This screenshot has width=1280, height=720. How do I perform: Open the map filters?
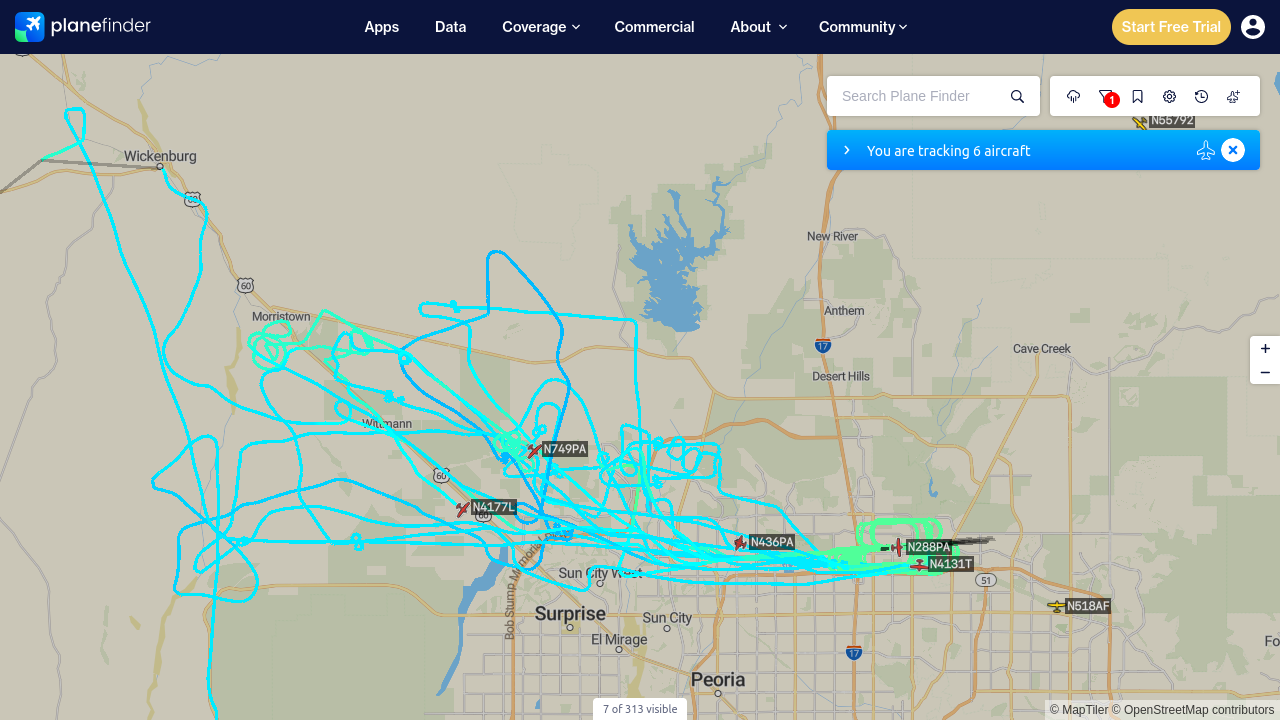pyautogui.click(x=1106, y=96)
